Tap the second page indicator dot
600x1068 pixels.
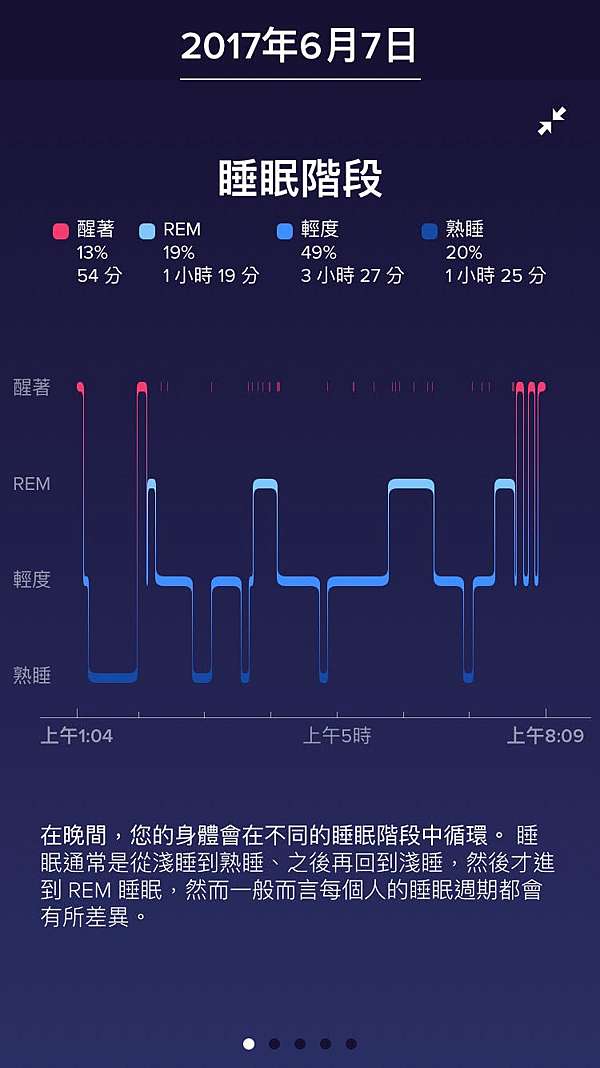pos(274,1043)
